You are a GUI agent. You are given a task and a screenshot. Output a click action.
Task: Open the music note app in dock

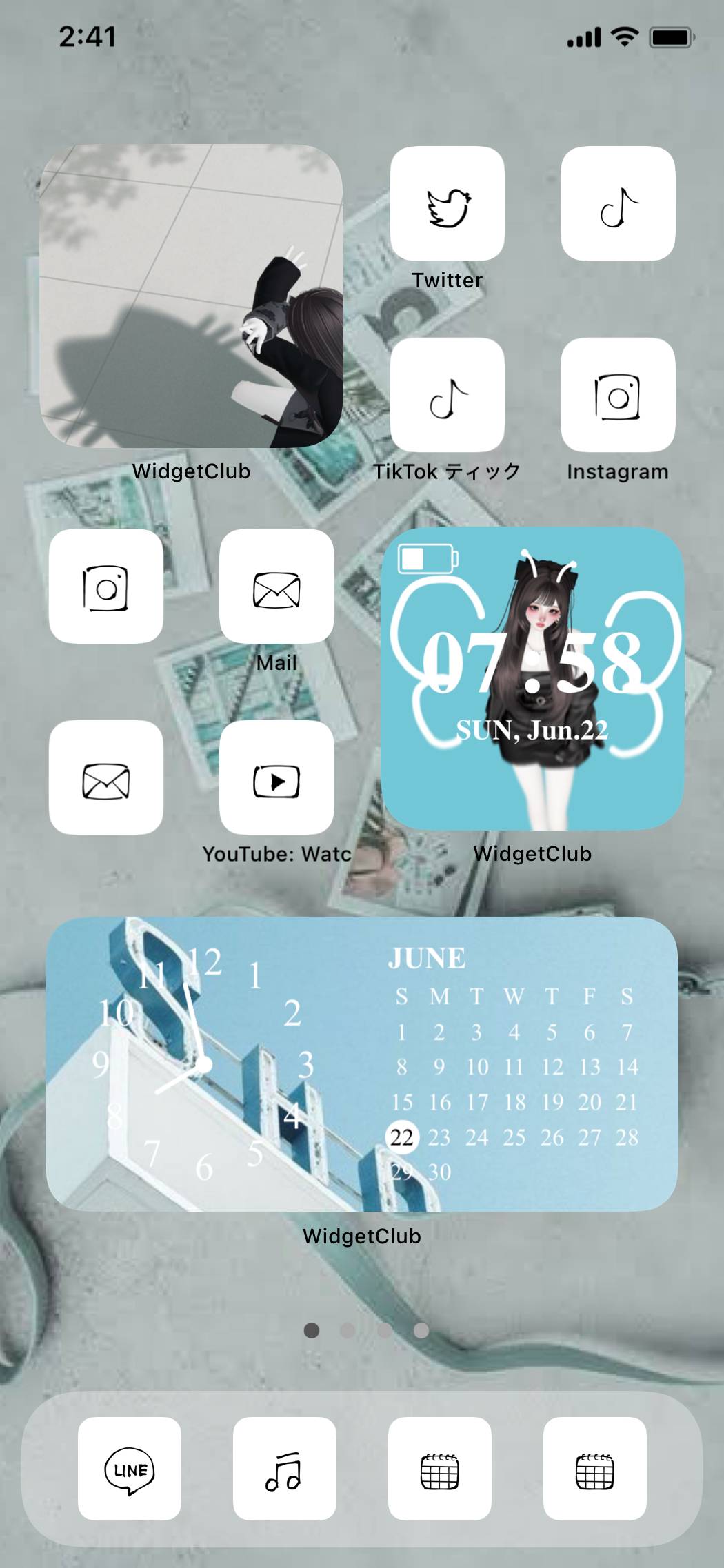(284, 1468)
